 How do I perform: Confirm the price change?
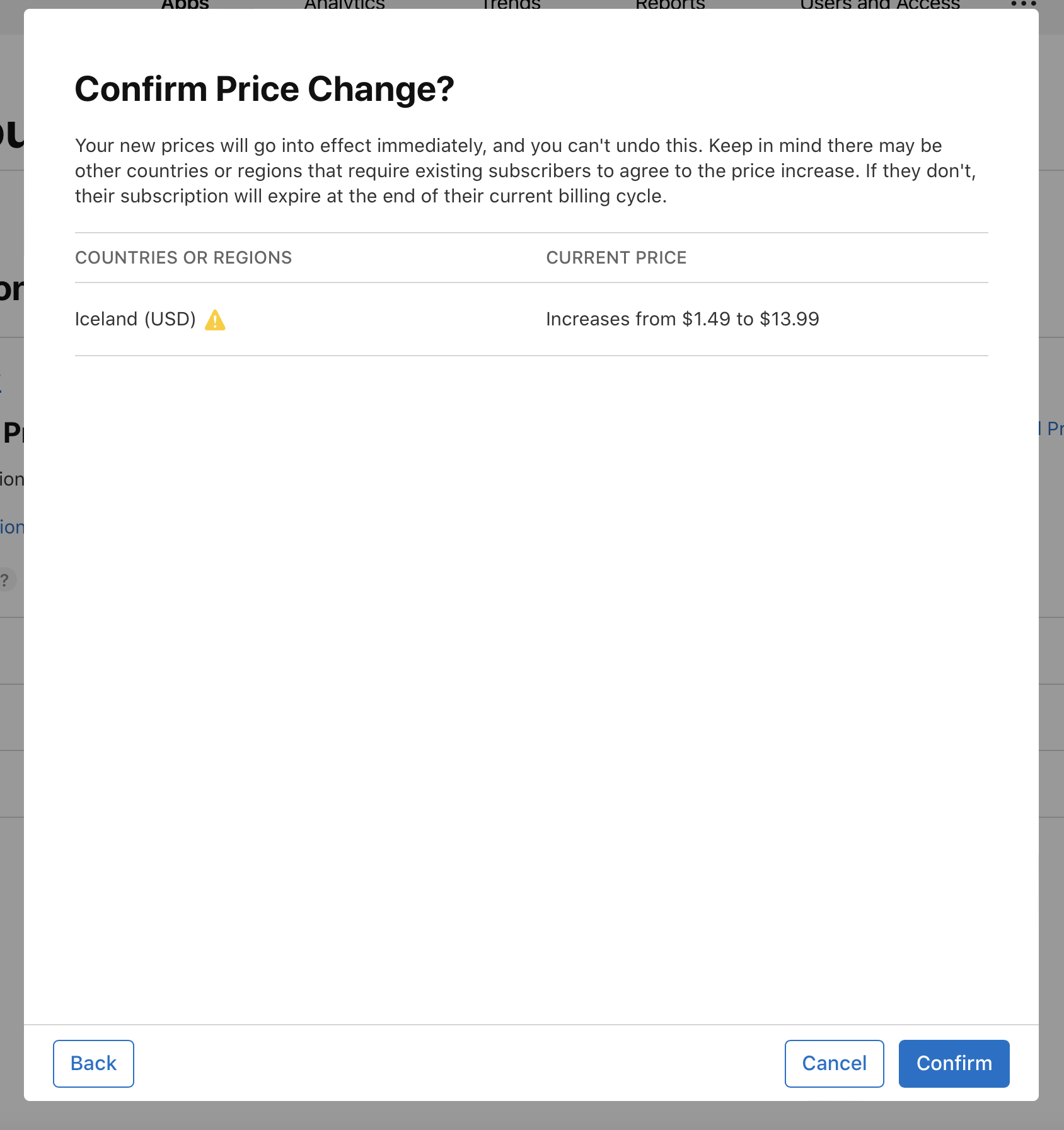point(954,1063)
